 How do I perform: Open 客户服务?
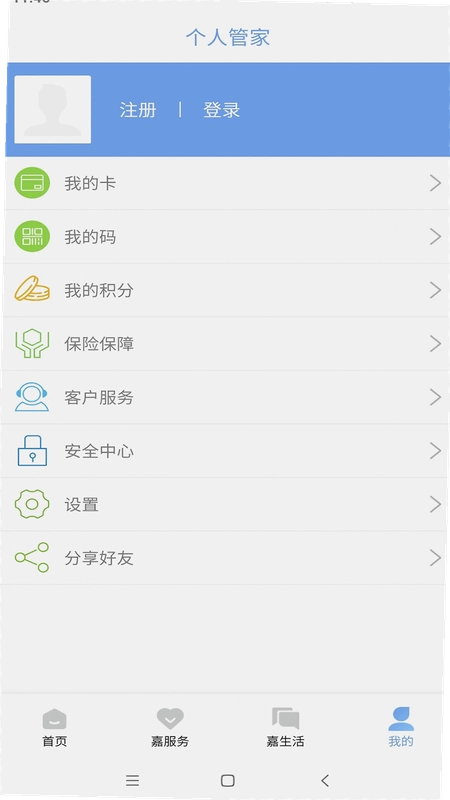coord(225,397)
